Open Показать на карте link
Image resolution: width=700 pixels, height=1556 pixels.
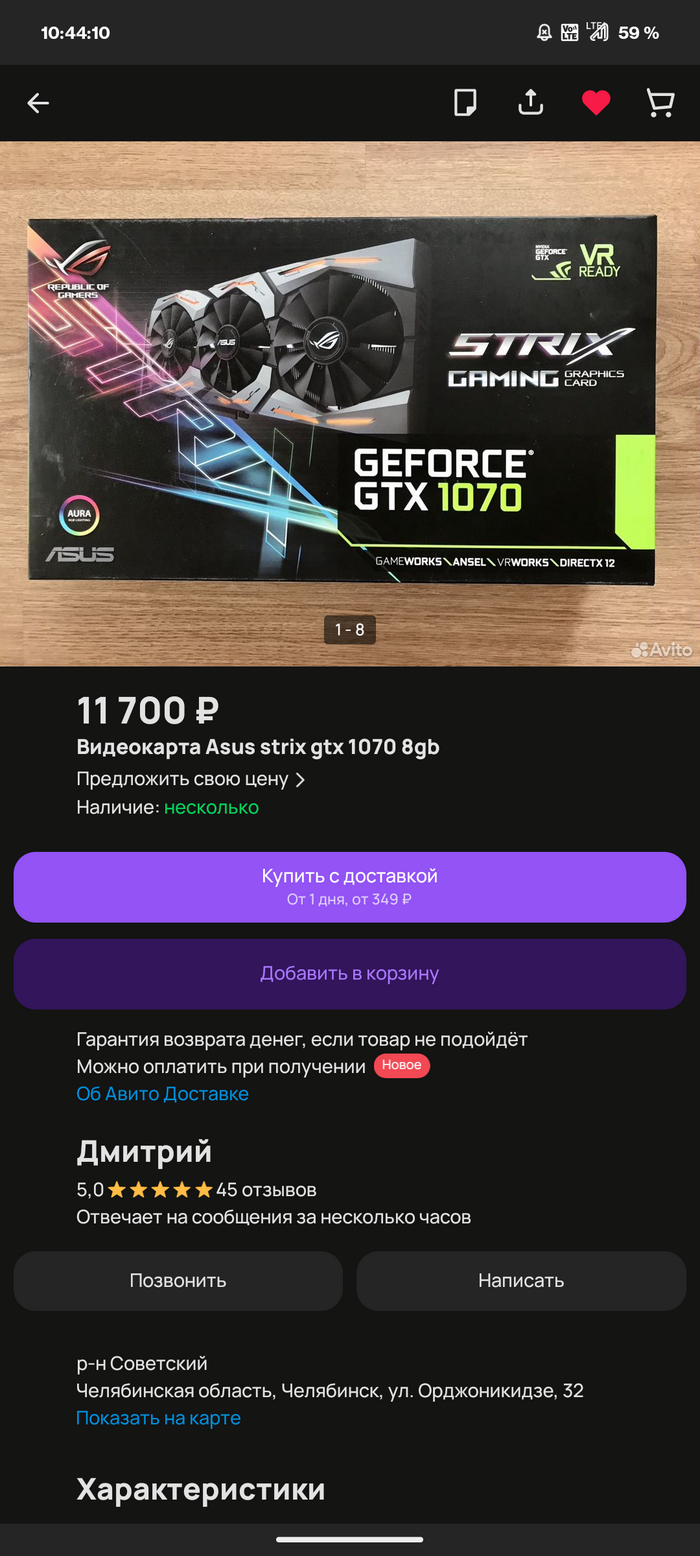158,1418
